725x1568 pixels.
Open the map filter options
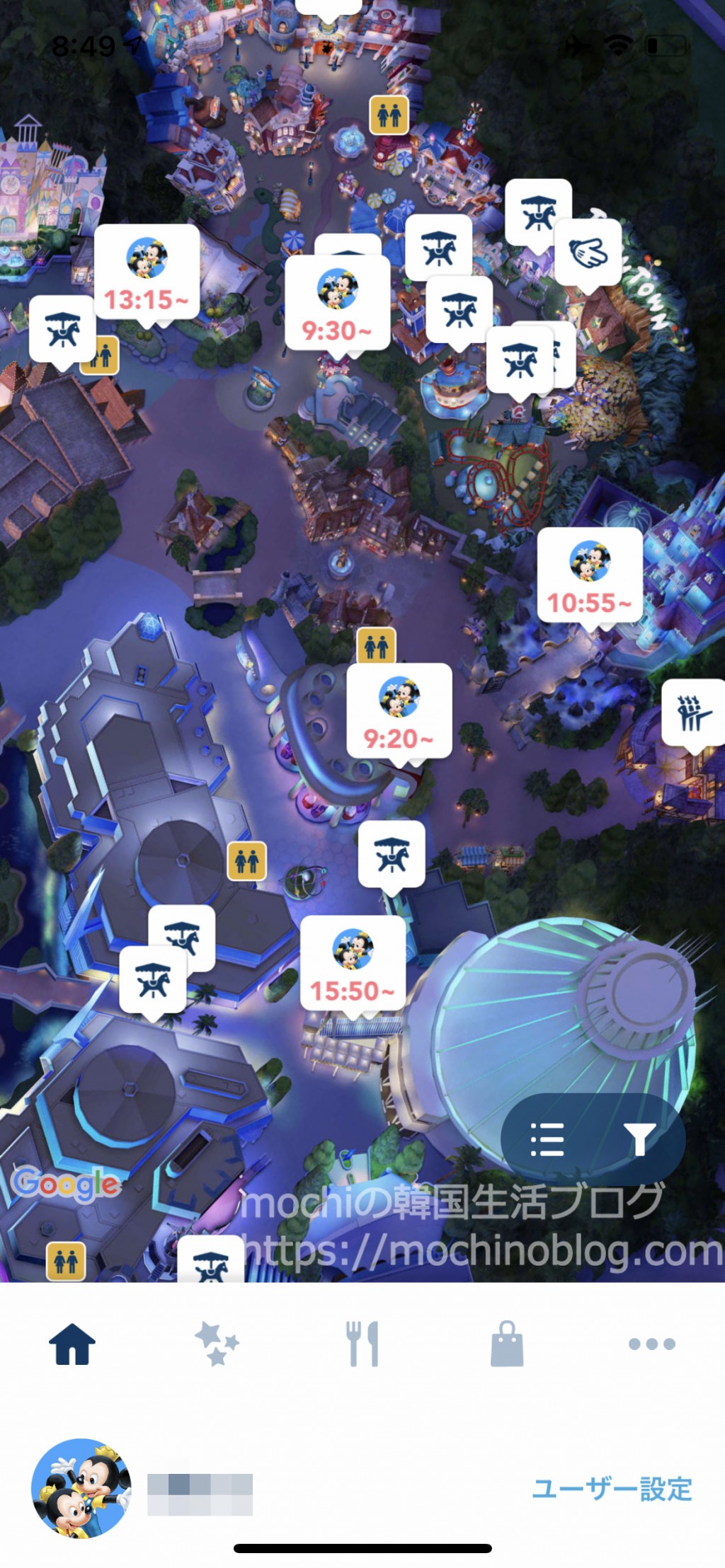(x=639, y=1140)
